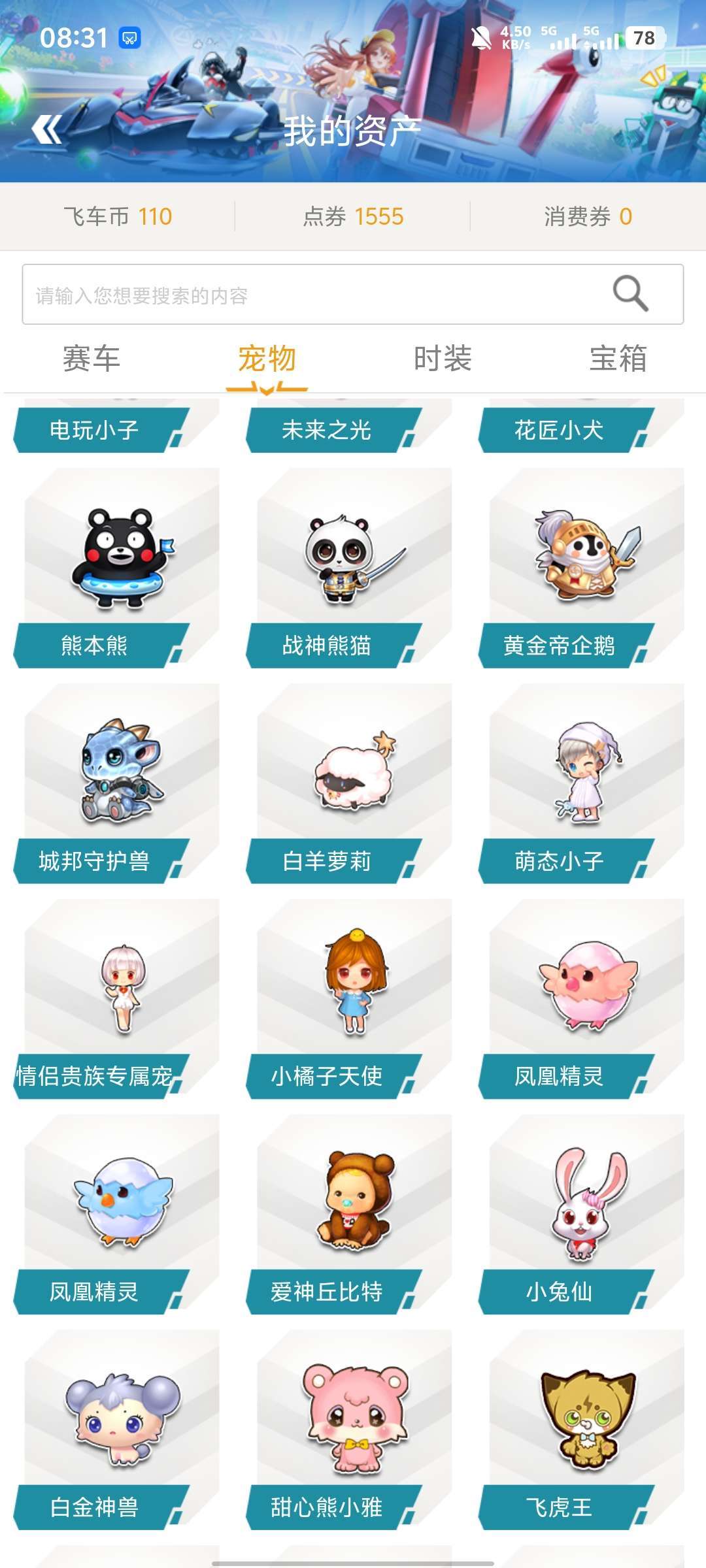Viewport: 706px width, 1568px height.
Task: Open the 熊本熊 pet card
Action: pyautogui.click(x=116, y=568)
